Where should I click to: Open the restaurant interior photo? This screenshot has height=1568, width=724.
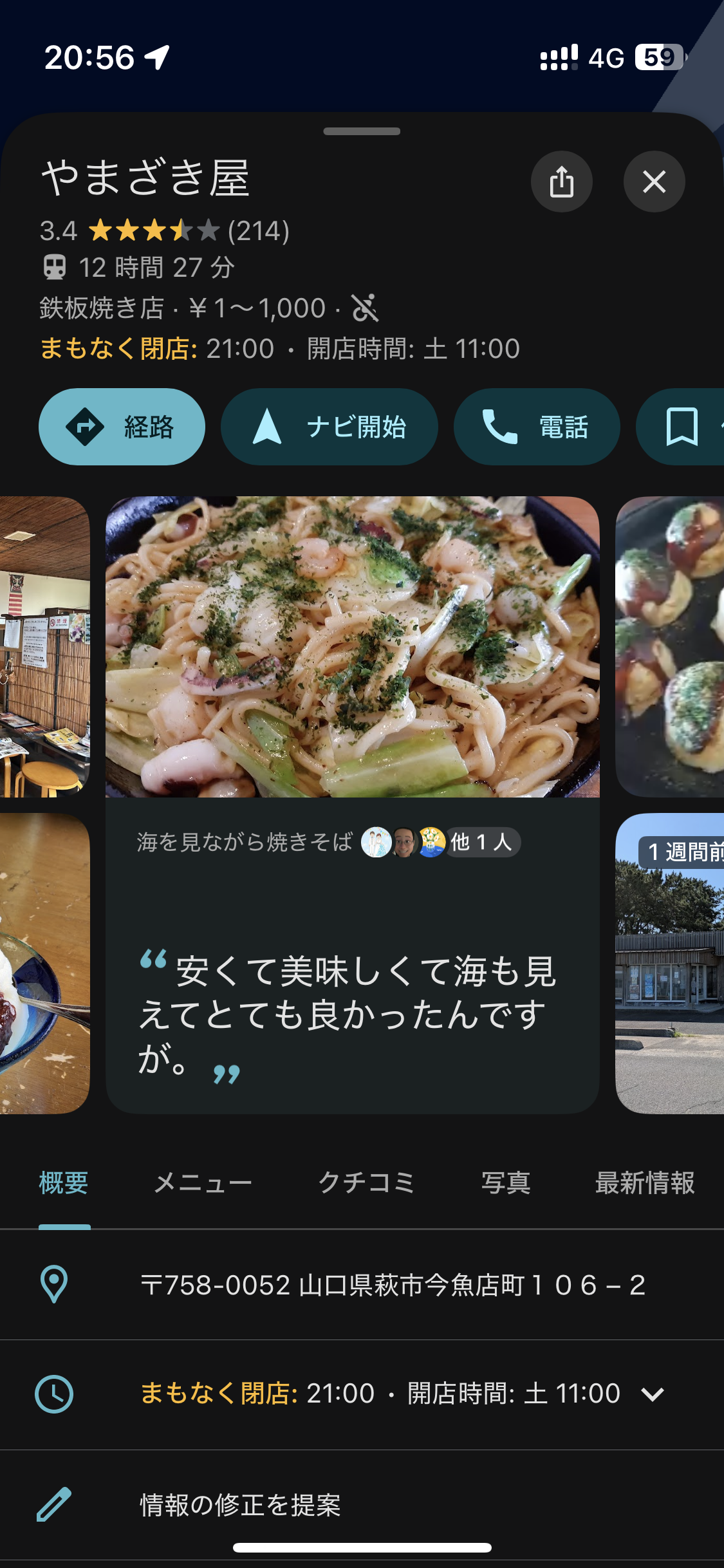(x=44, y=646)
